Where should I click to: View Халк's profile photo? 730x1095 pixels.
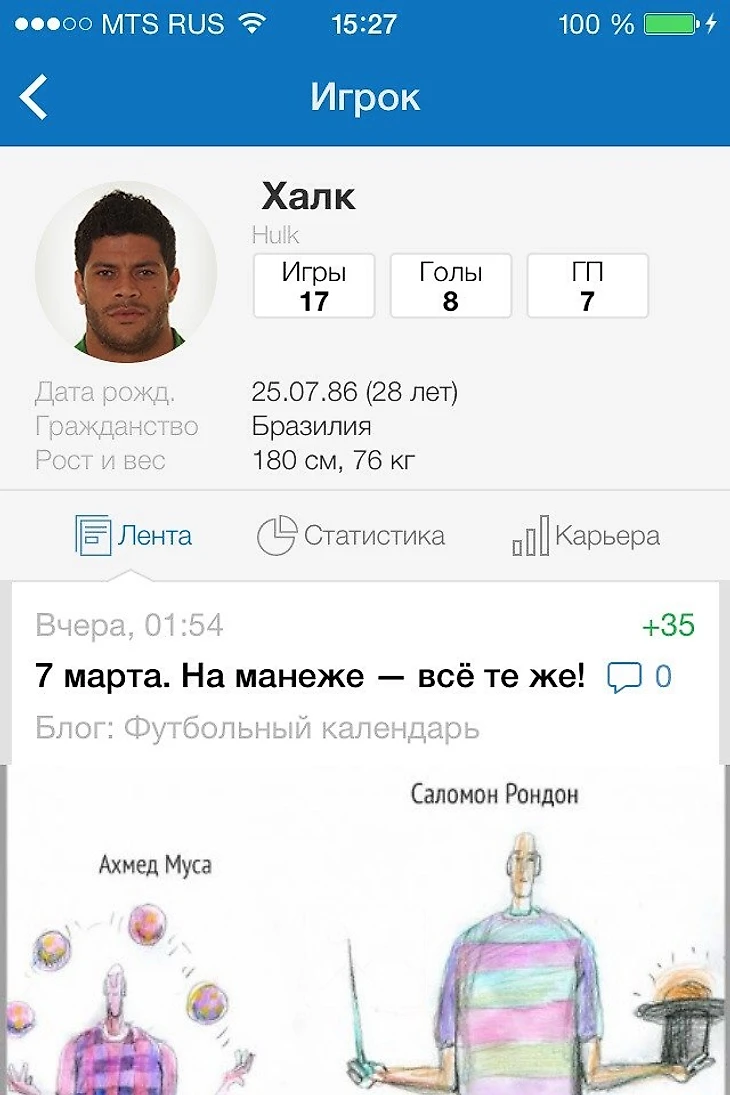(126, 272)
